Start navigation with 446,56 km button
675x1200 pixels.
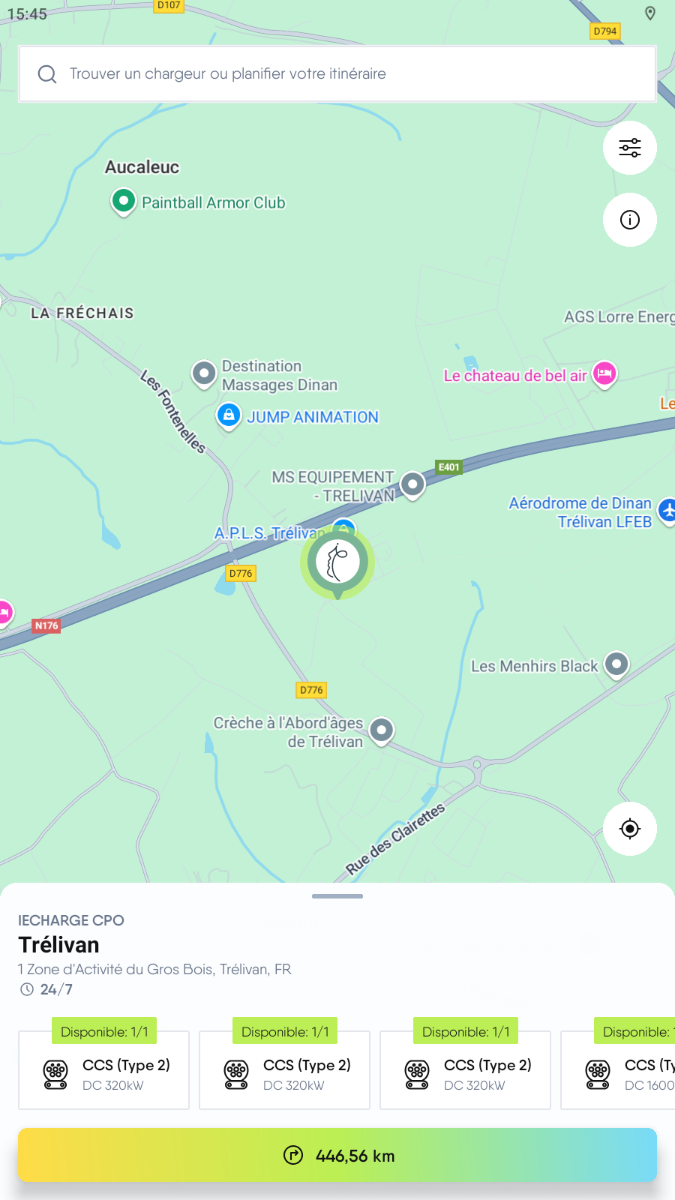[337, 1156]
